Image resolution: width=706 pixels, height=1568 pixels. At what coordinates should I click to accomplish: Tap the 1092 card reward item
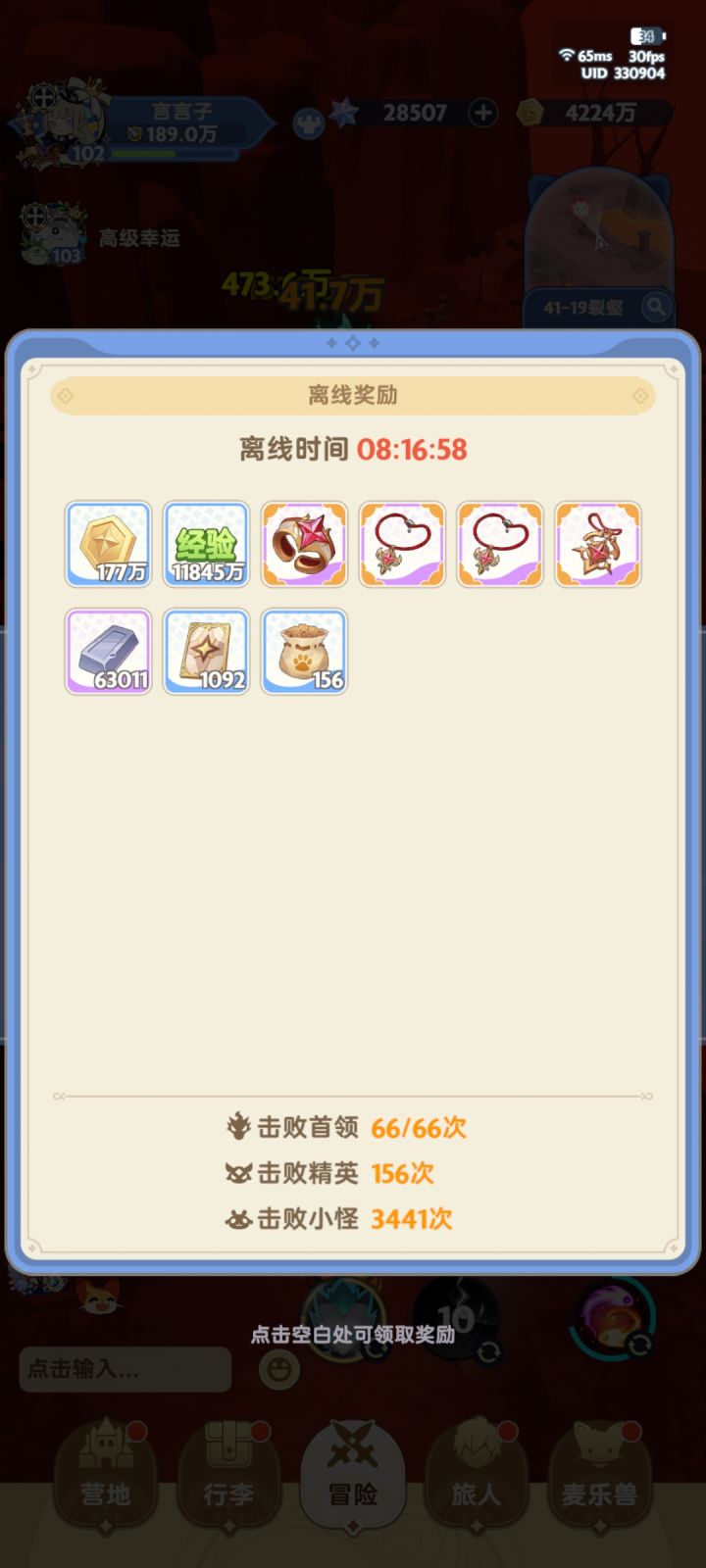coord(206,652)
